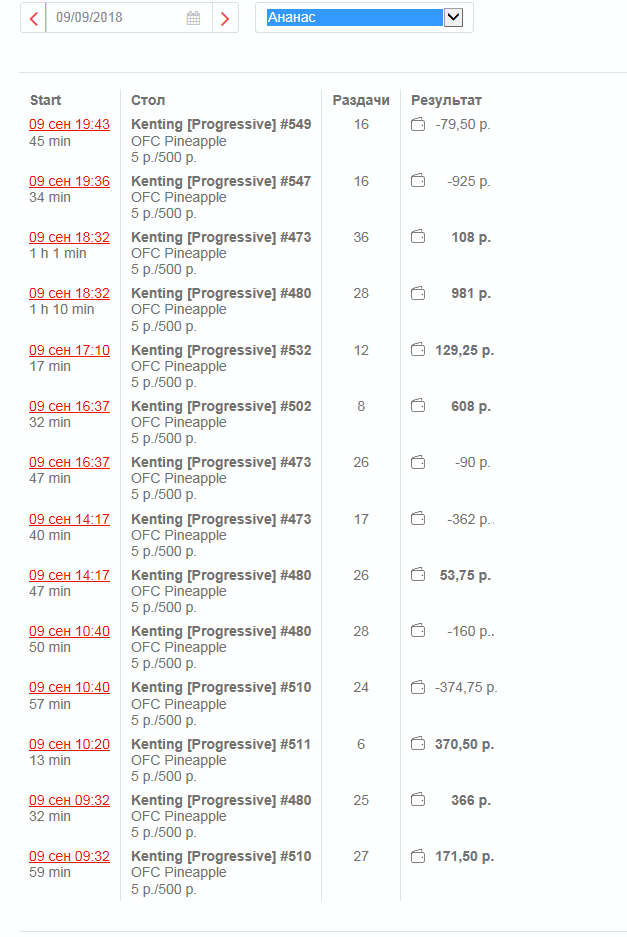Go to the next day
Viewport: 627px width, 937px height.
225,18
